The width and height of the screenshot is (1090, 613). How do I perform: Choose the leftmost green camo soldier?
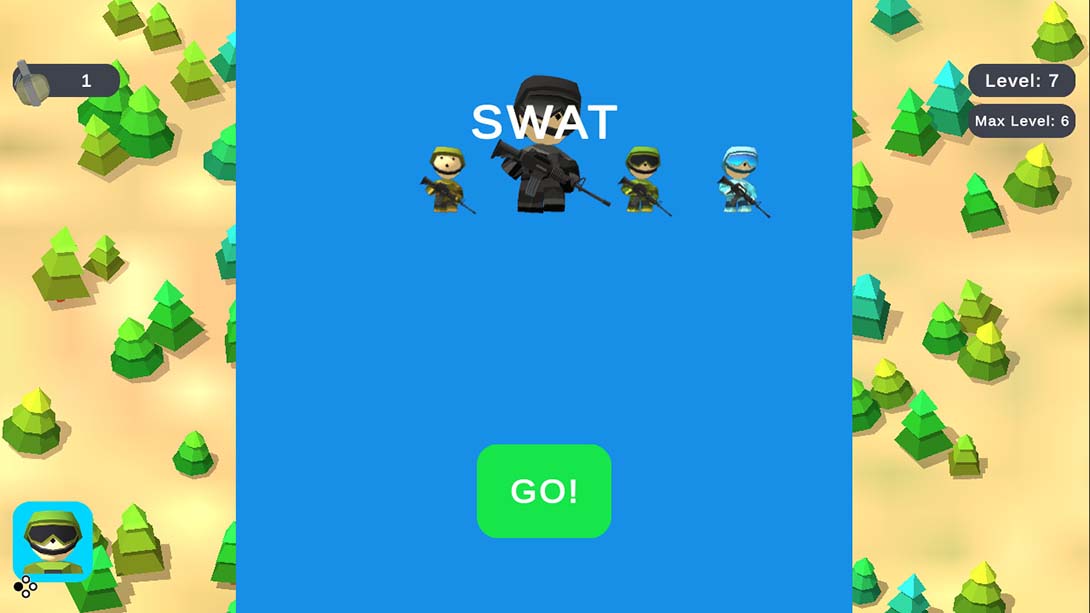(447, 180)
